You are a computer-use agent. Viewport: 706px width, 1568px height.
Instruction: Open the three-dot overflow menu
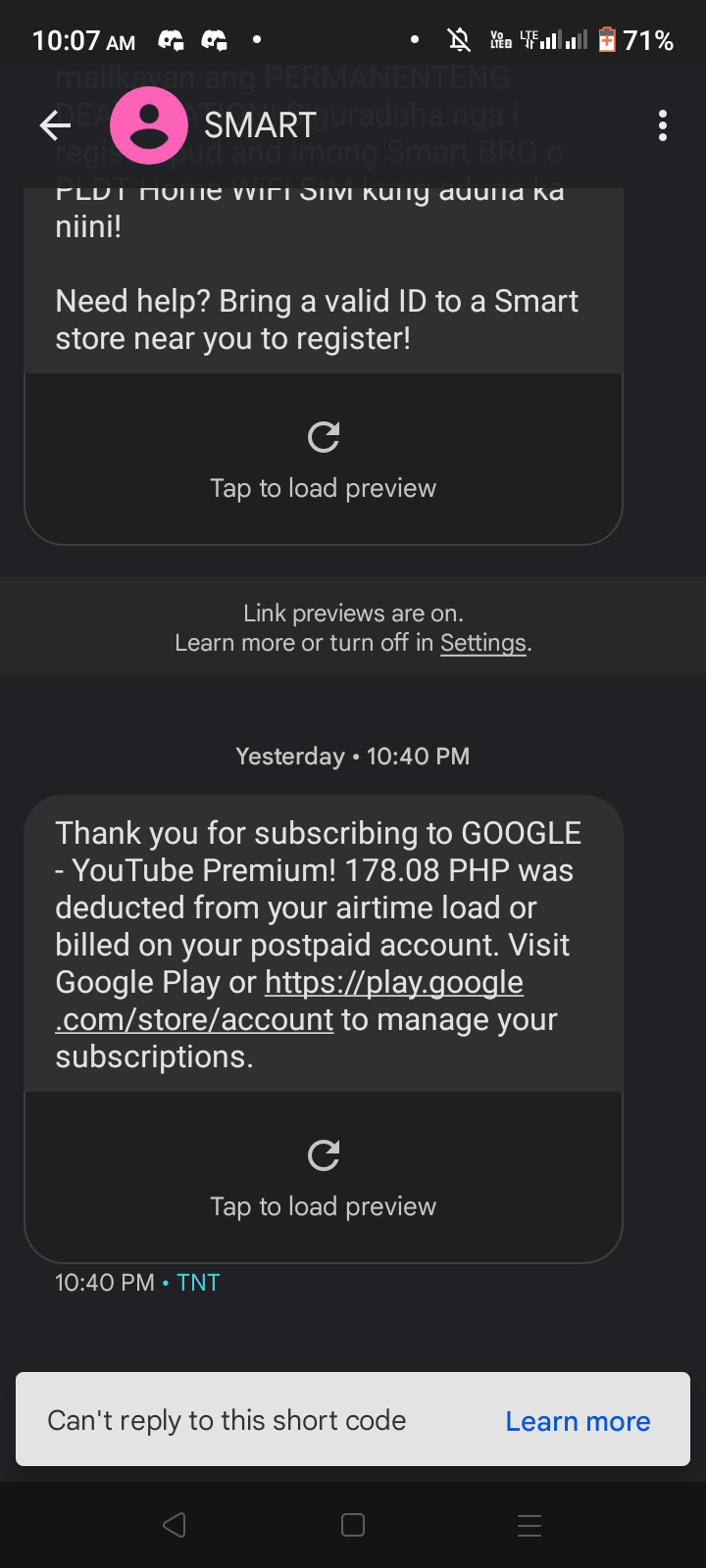(663, 125)
